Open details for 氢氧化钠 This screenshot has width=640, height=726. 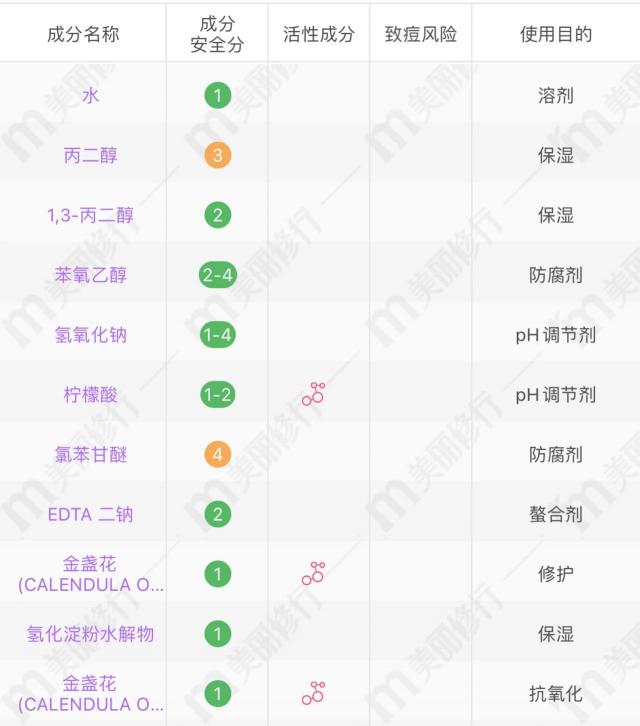coord(91,335)
